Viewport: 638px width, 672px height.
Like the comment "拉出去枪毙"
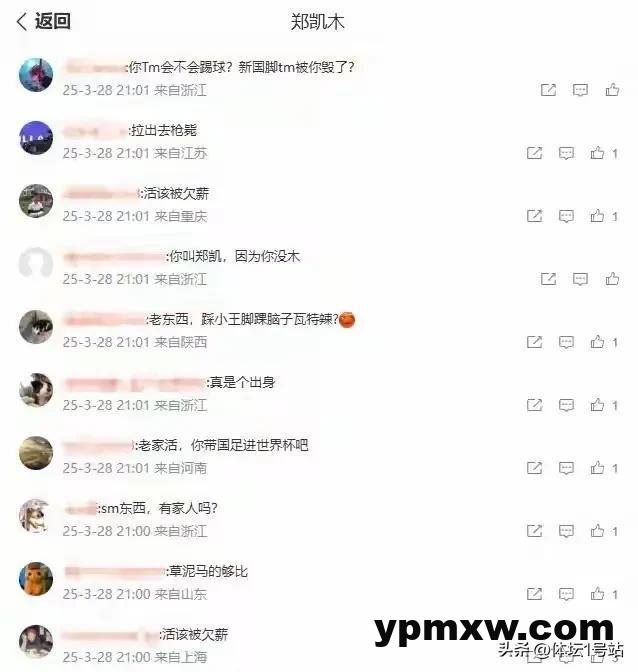coord(598,153)
